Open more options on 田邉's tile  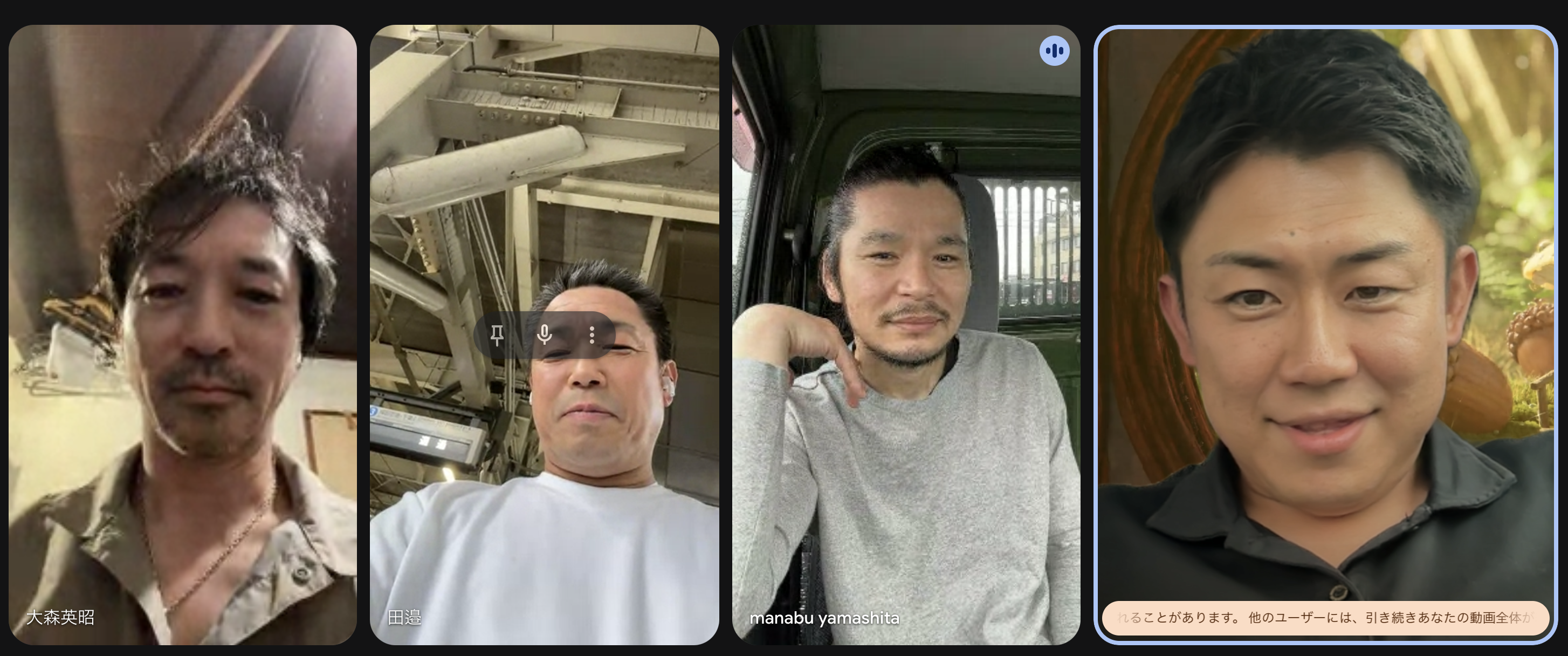pos(592,334)
